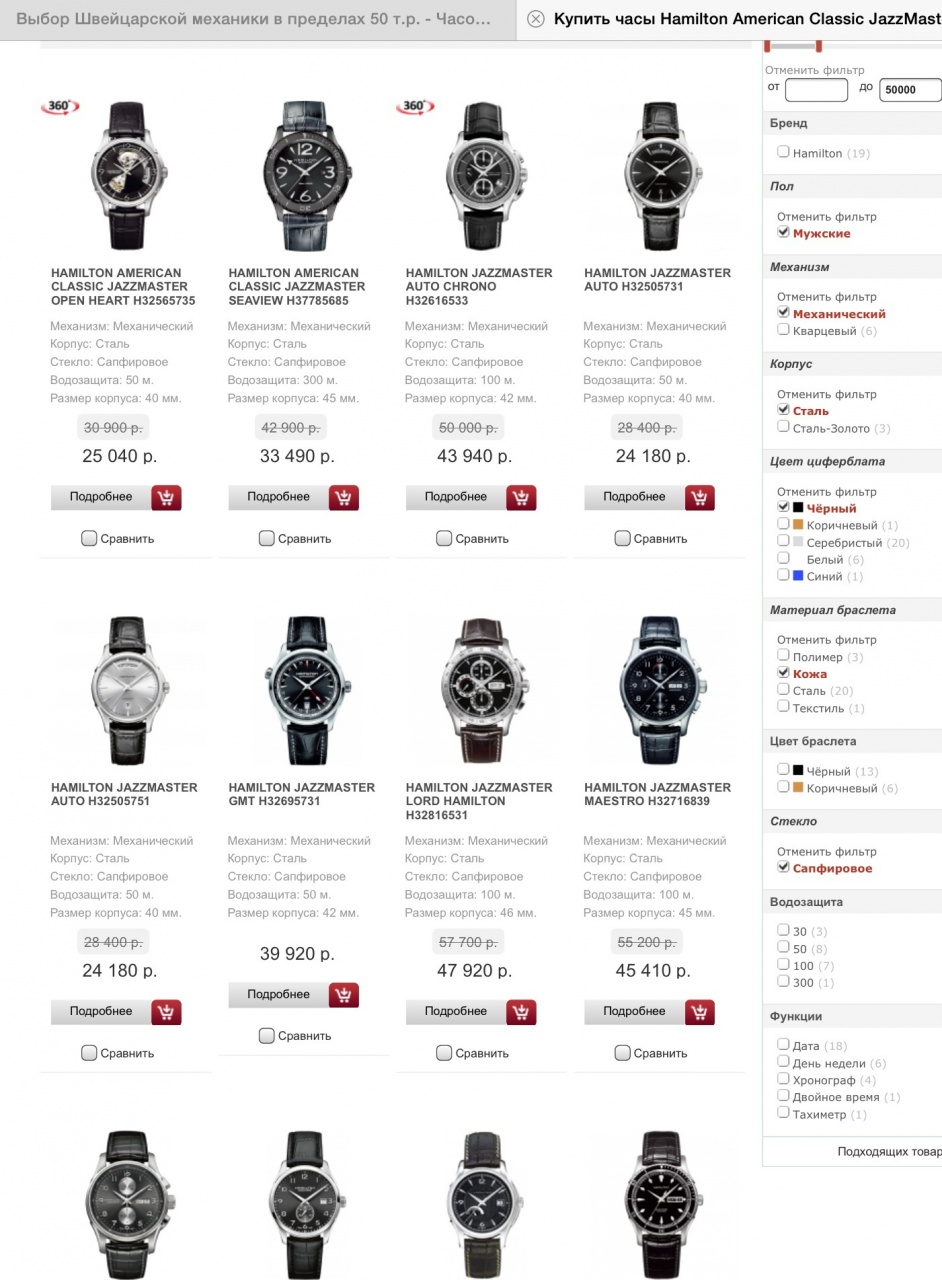Switch to the Швейцарской механики forum tab
The width and height of the screenshot is (942, 1280).
(257, 19)
